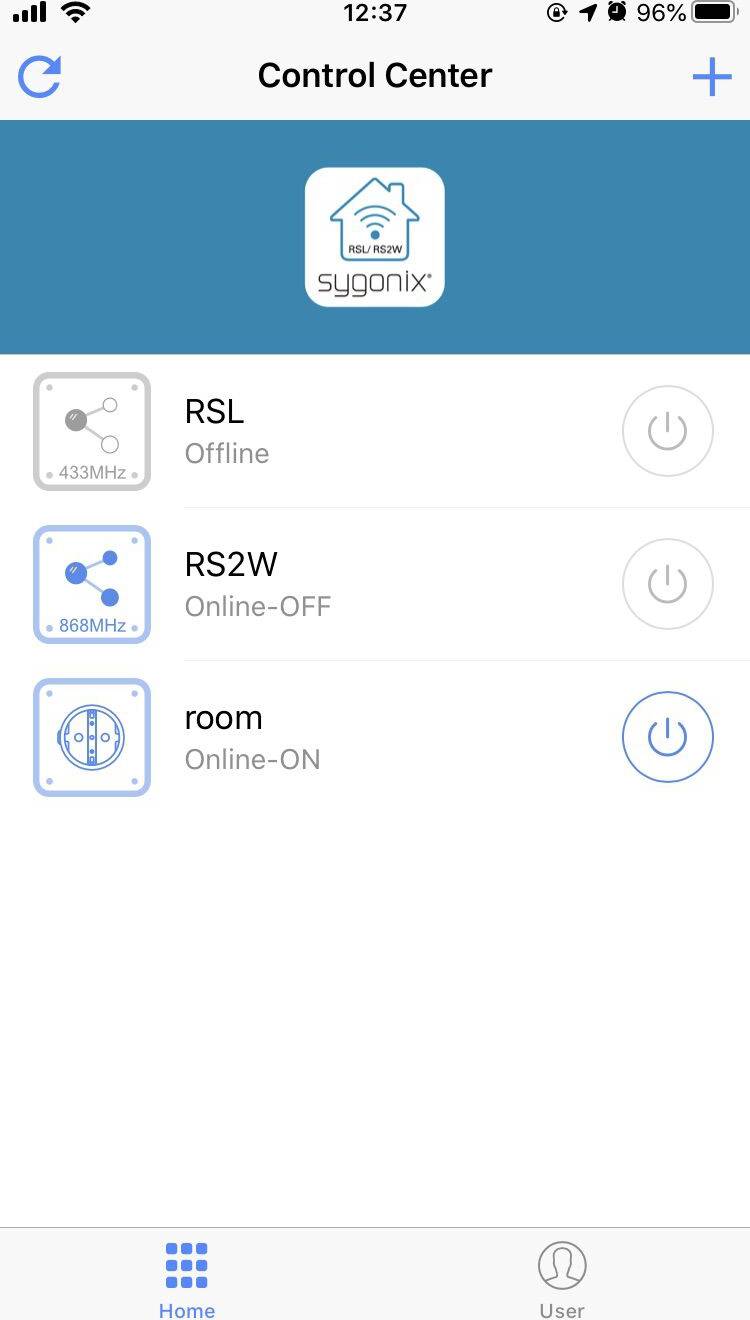Viewport: 750px width, 1320px height.
Task: Go to the User tab
Action: point(562,1276)
